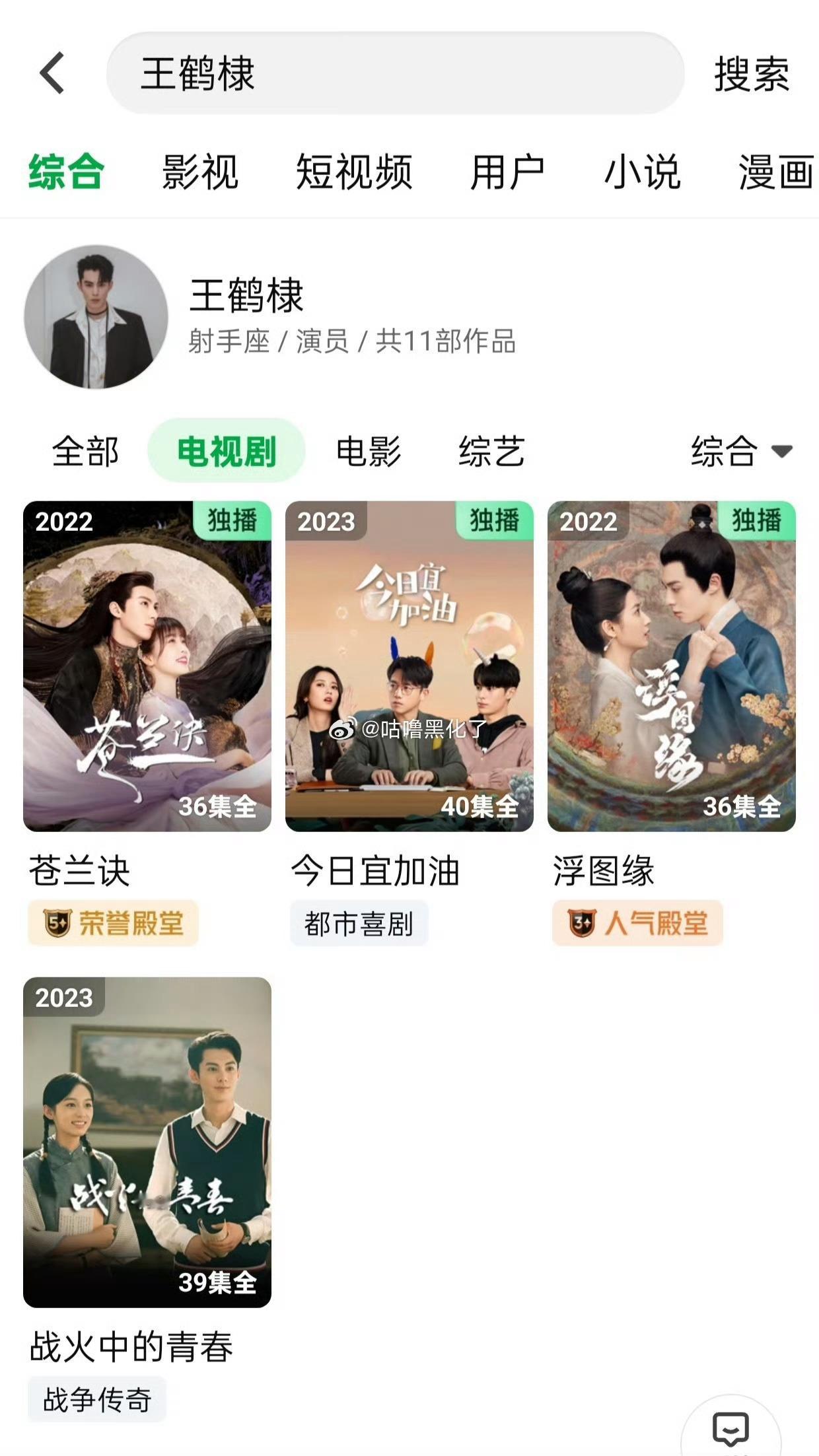Open the 用户 tab

coord(507,172)
